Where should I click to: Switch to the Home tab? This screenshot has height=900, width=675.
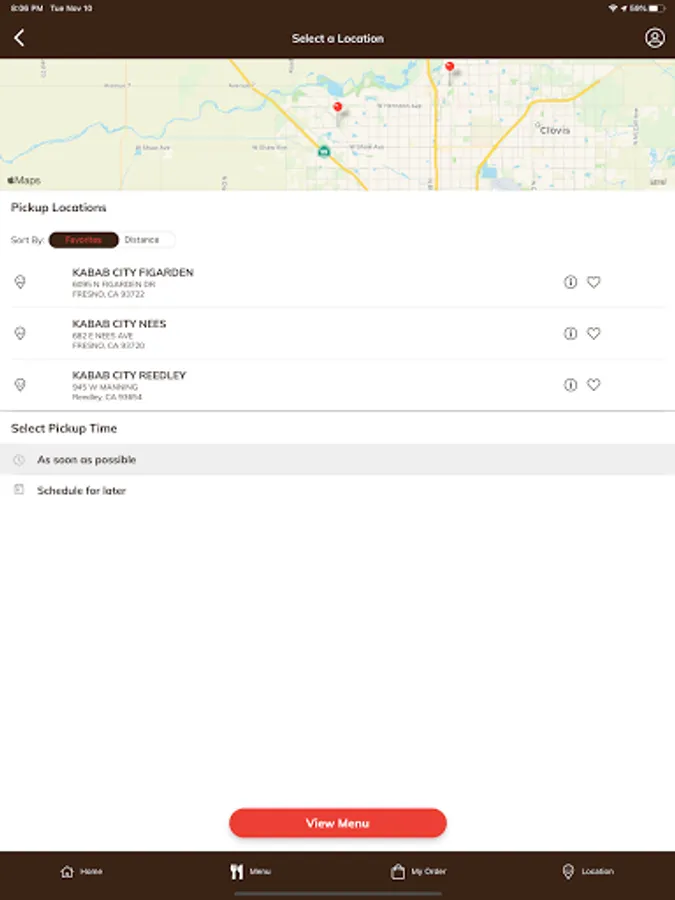point(82,871)
